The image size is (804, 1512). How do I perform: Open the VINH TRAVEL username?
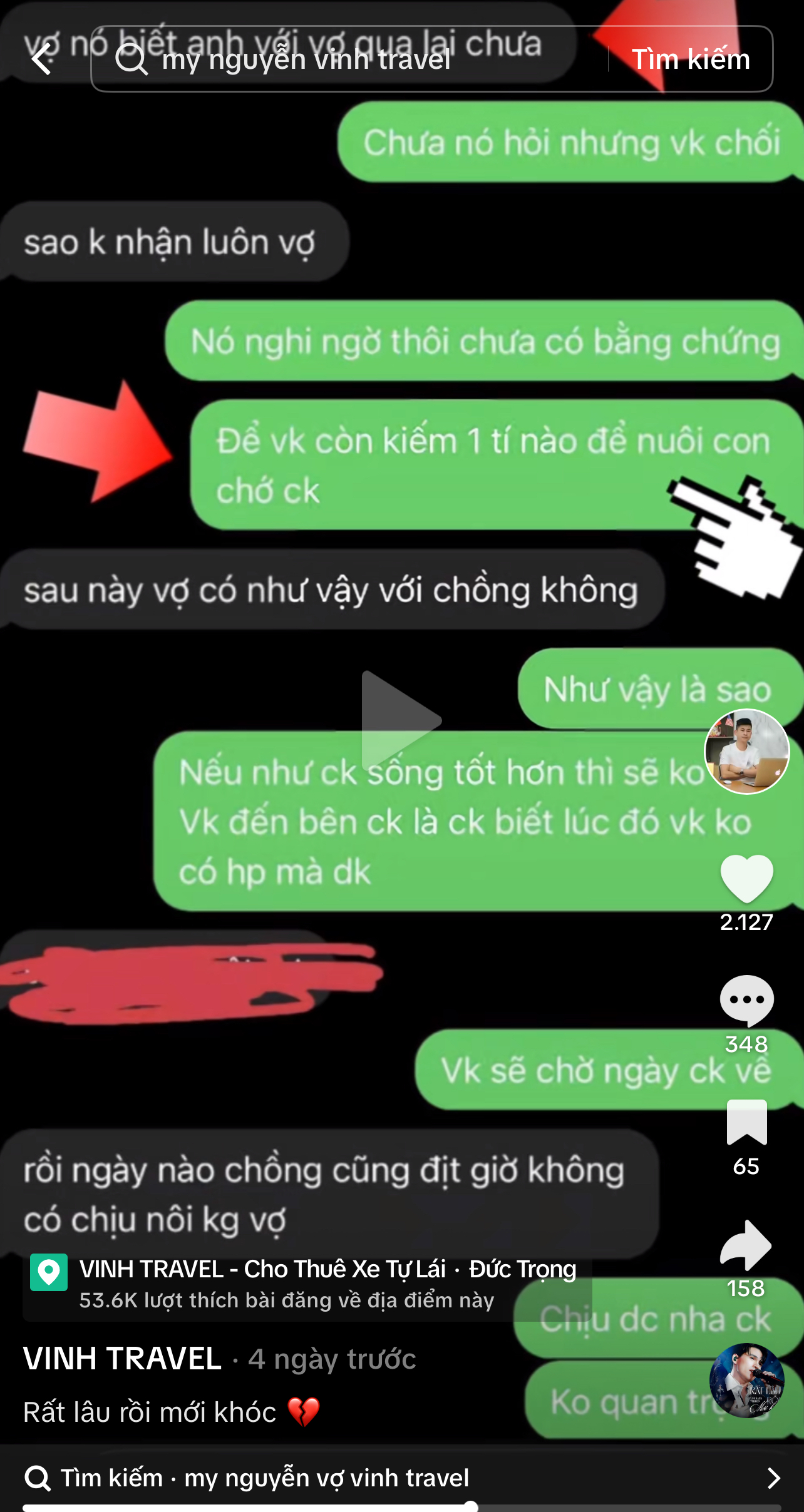click(123, 1359)
